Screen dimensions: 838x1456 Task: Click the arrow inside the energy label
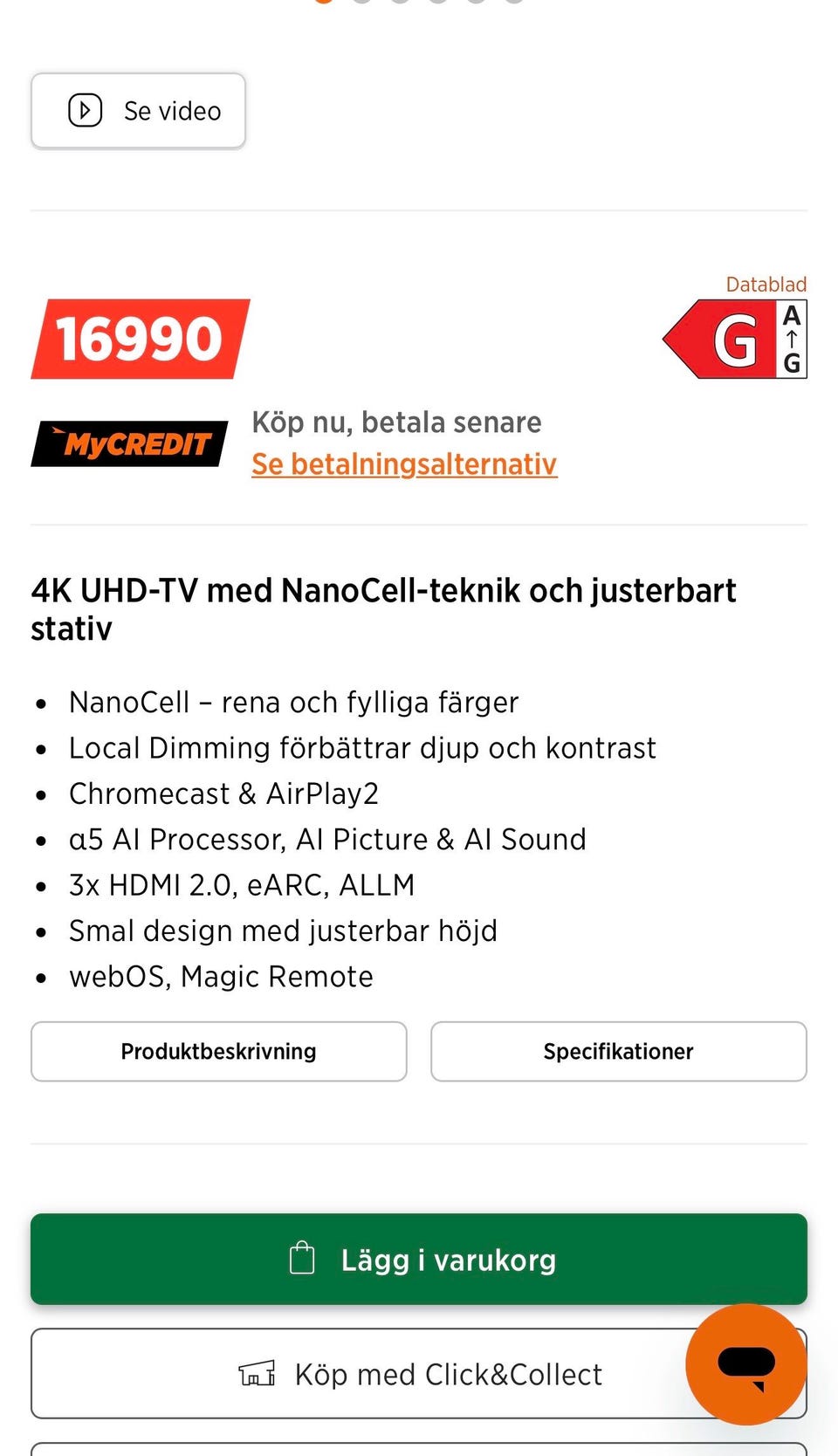791,340
